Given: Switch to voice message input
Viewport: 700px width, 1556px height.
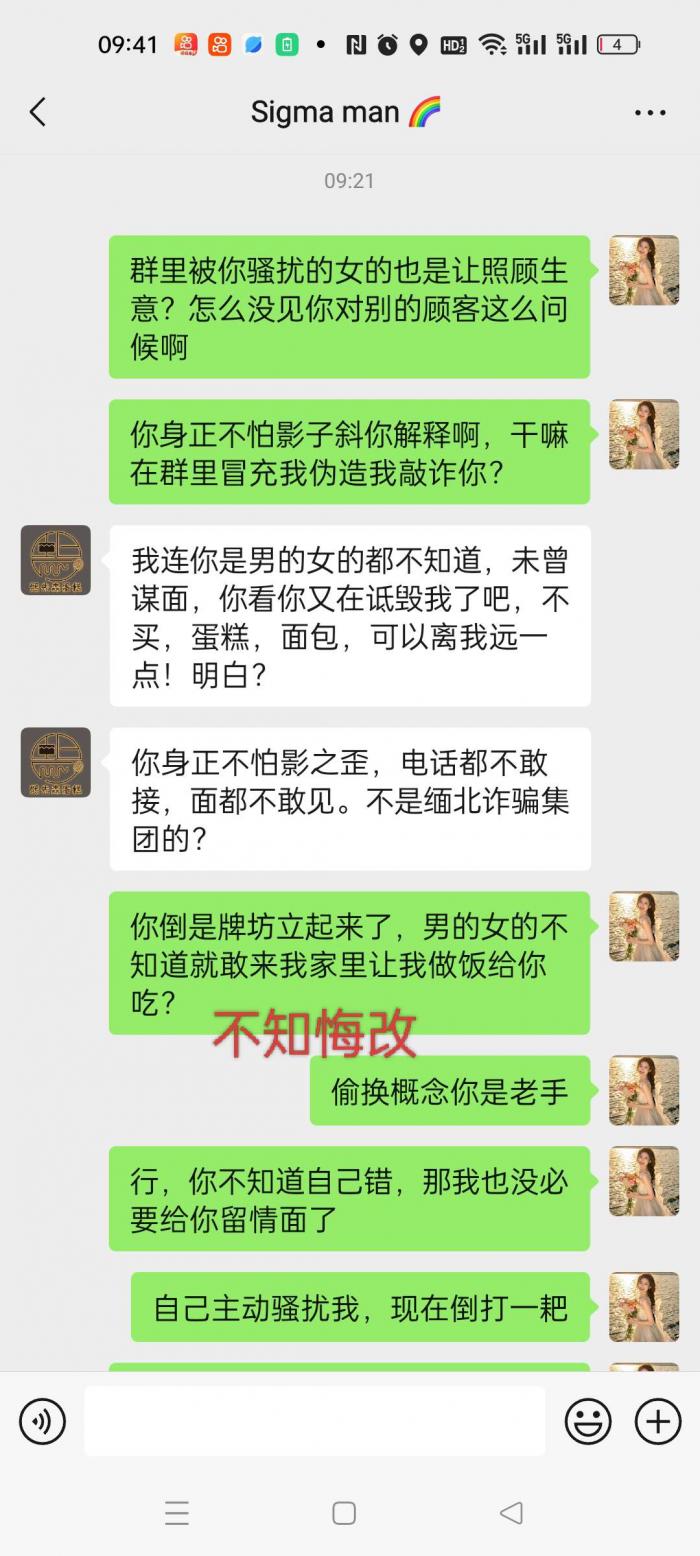Looking at the screenshot, I should [x=42, y=1421].
